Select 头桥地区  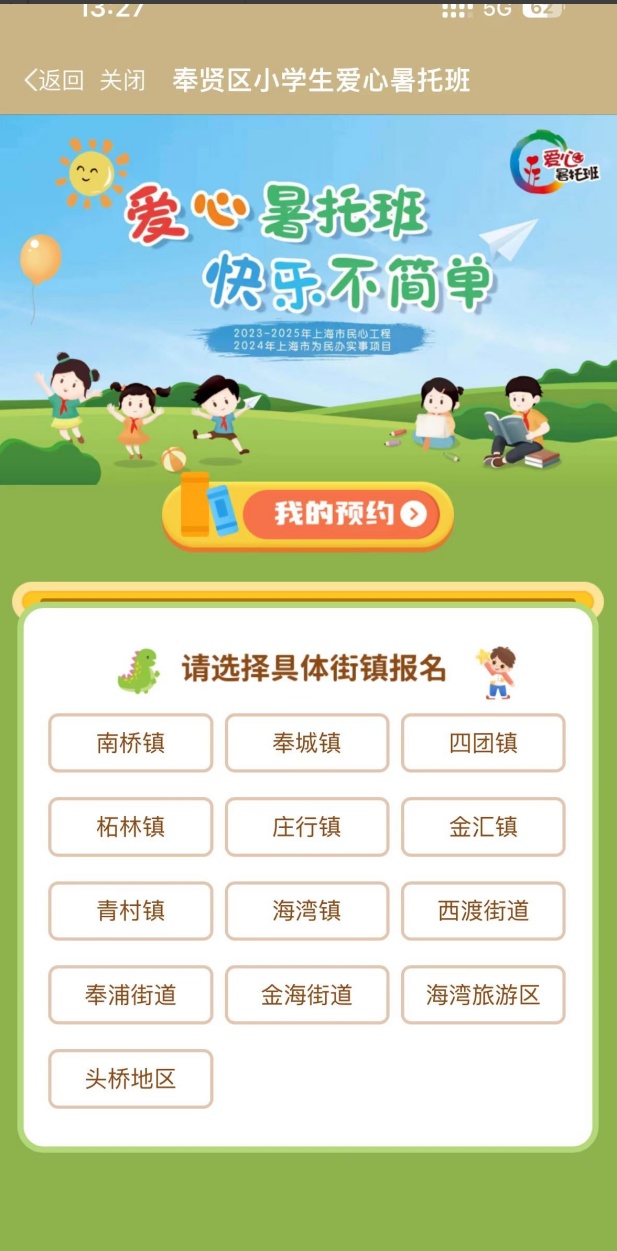pyautogui.click(x=131, y=1079)
